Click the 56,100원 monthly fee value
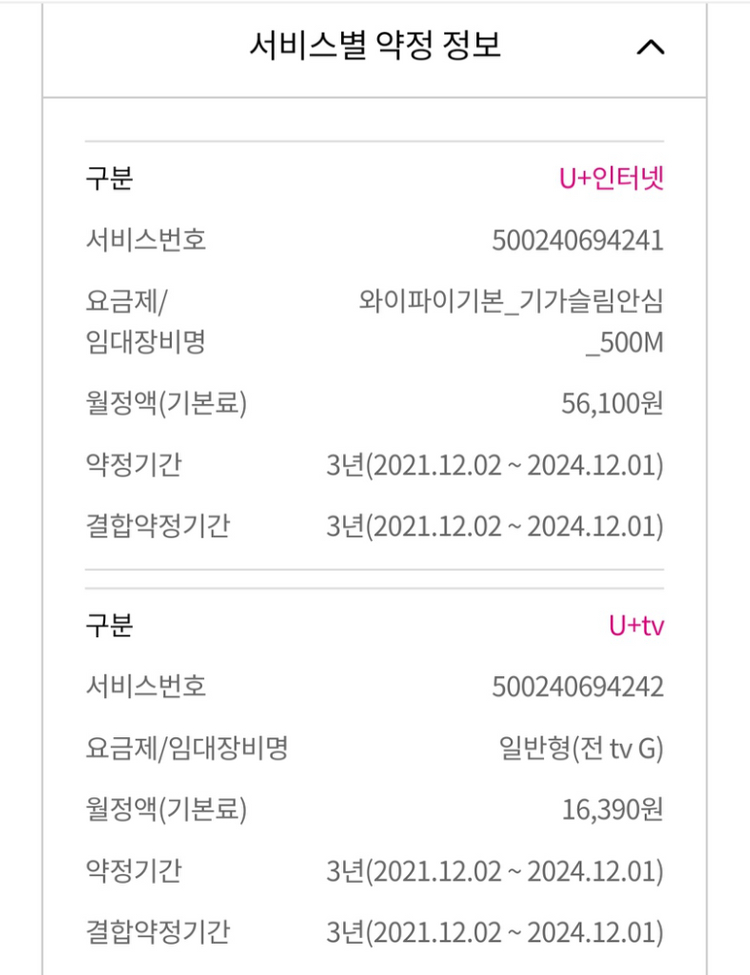The width and height of the screenshot is (750, 975). pos(614,399)
